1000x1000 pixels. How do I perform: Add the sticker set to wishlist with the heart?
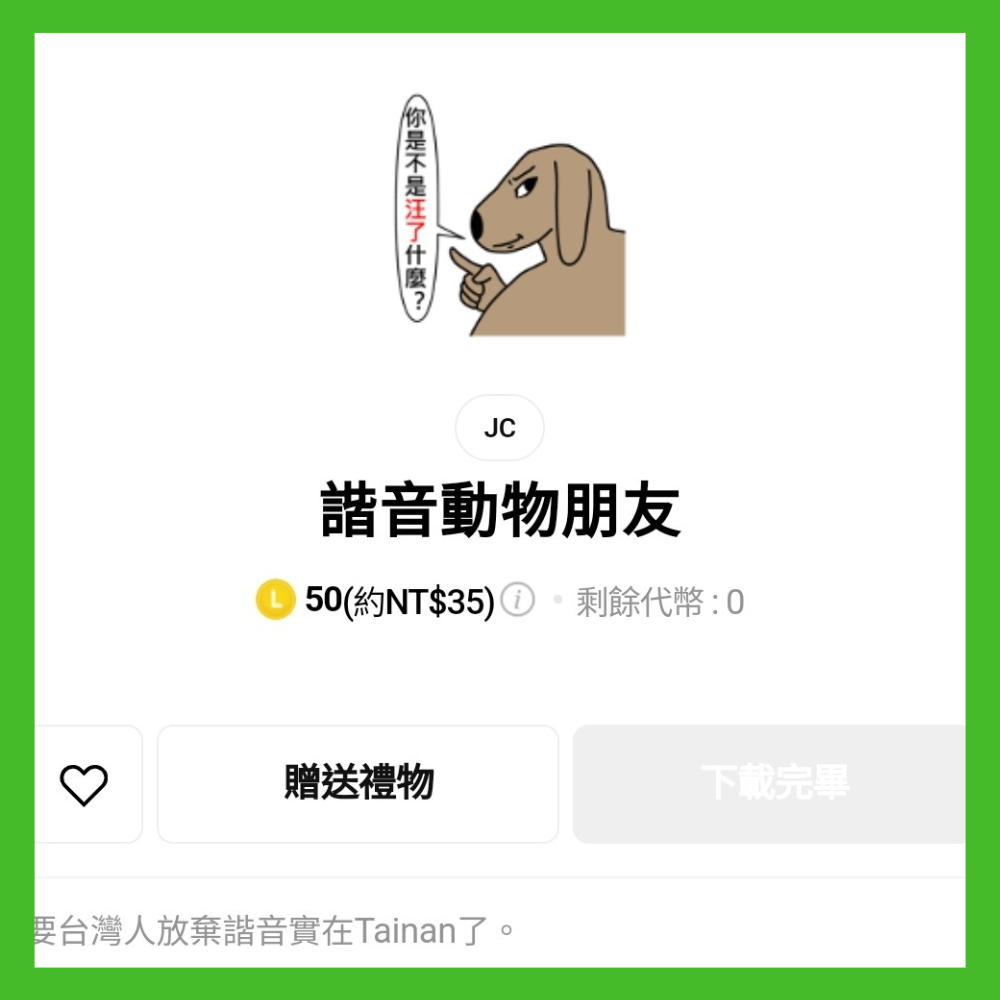click(x=84, y=785)
